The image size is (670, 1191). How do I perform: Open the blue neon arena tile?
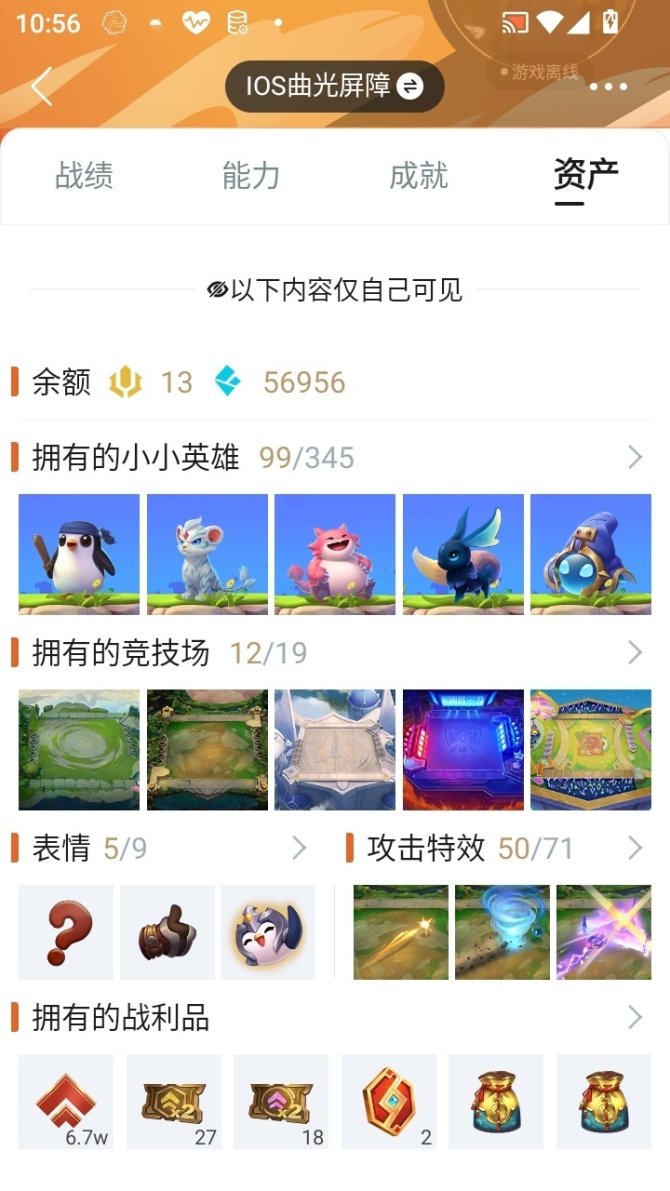click(463, 749)
